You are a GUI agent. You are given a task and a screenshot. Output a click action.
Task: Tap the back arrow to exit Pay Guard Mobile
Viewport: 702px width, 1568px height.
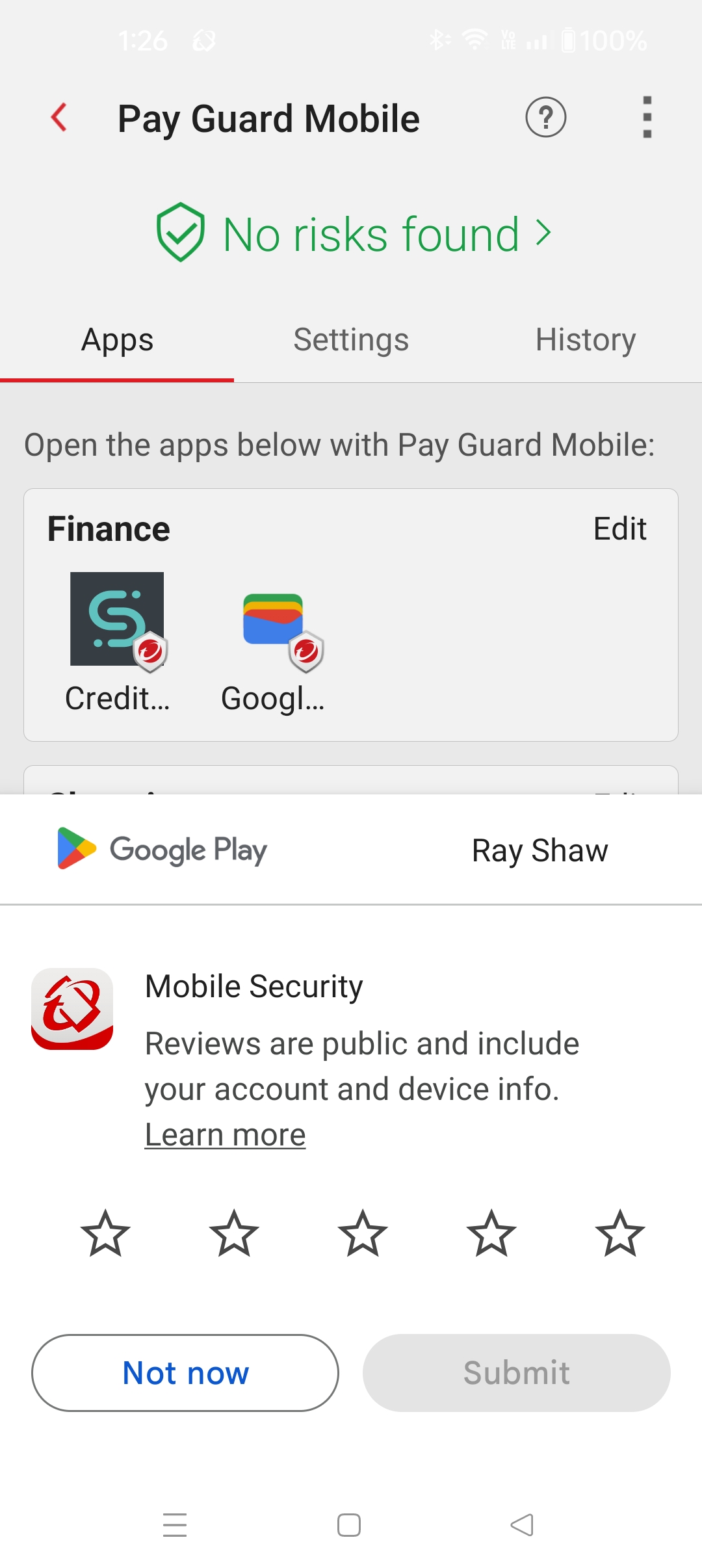[x=59, y=118]
